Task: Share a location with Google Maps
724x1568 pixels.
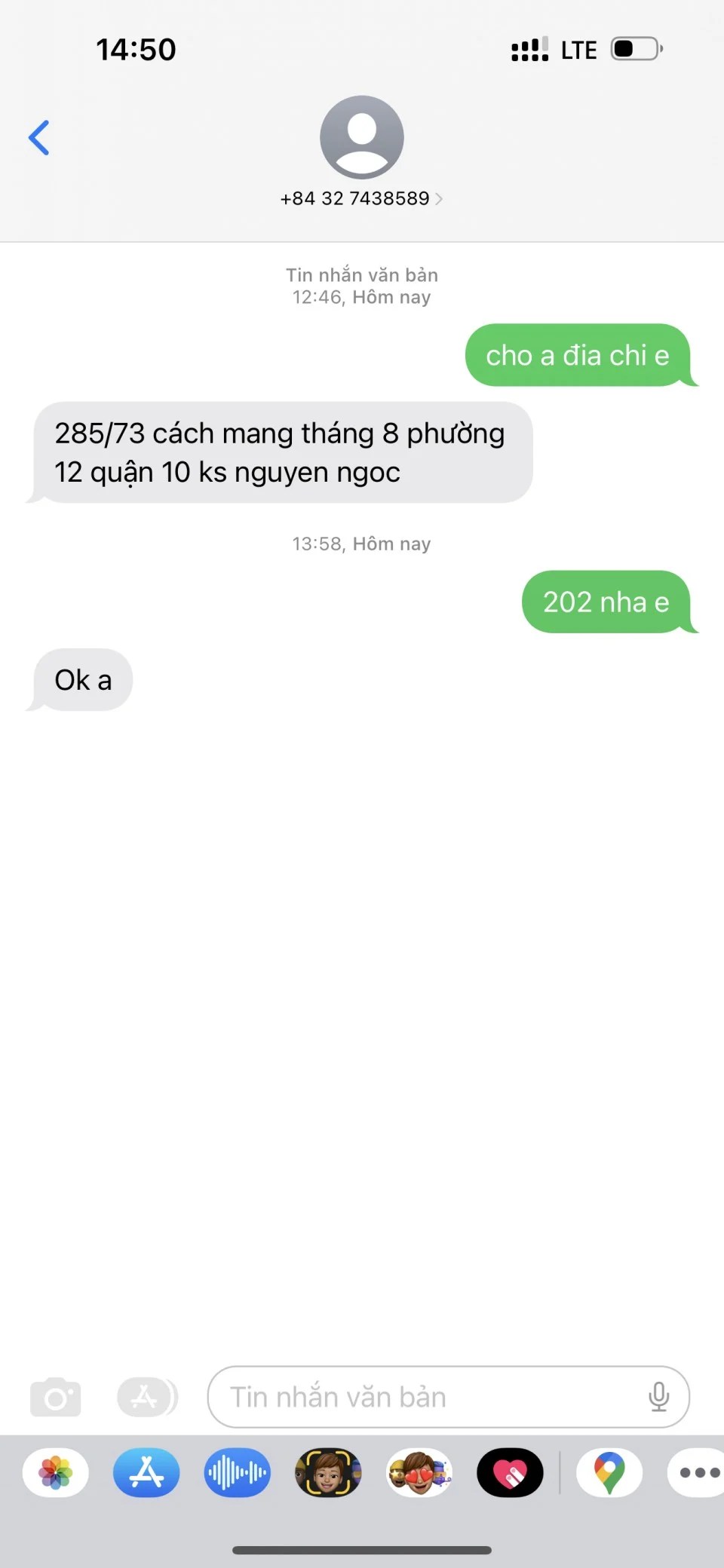Action: click(x=609, y=1472)
